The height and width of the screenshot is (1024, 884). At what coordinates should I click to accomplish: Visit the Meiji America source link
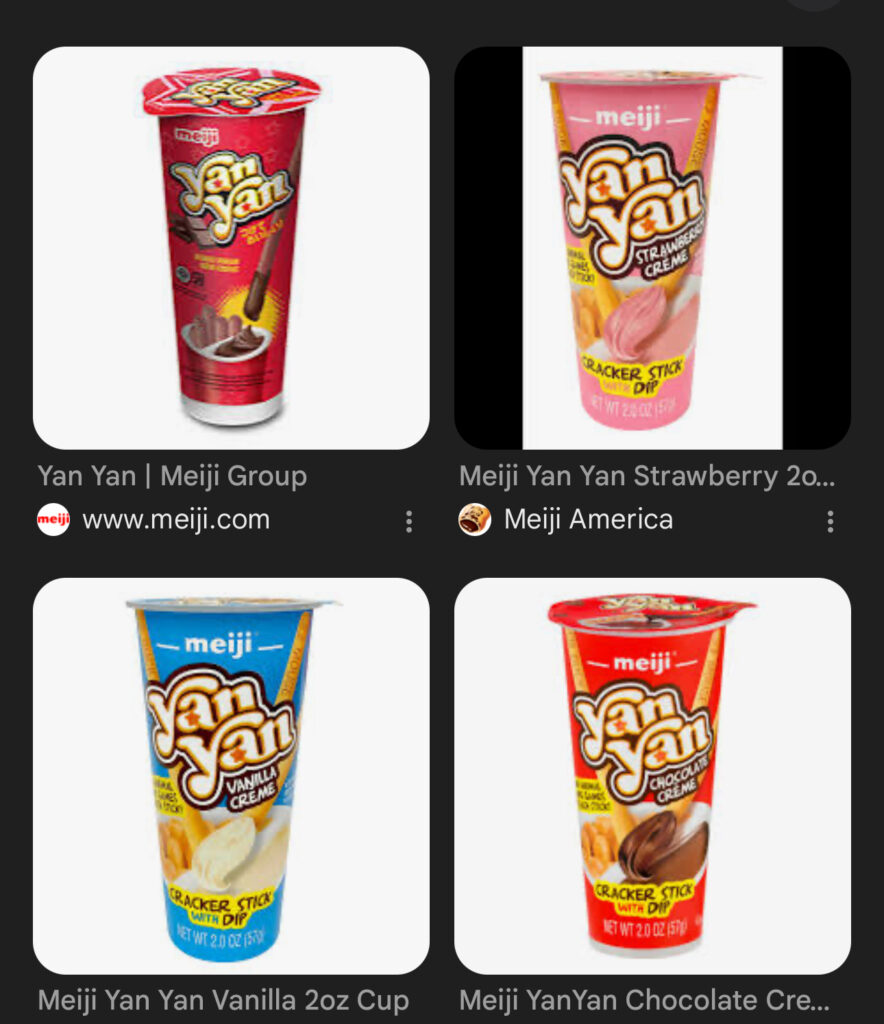587,520
